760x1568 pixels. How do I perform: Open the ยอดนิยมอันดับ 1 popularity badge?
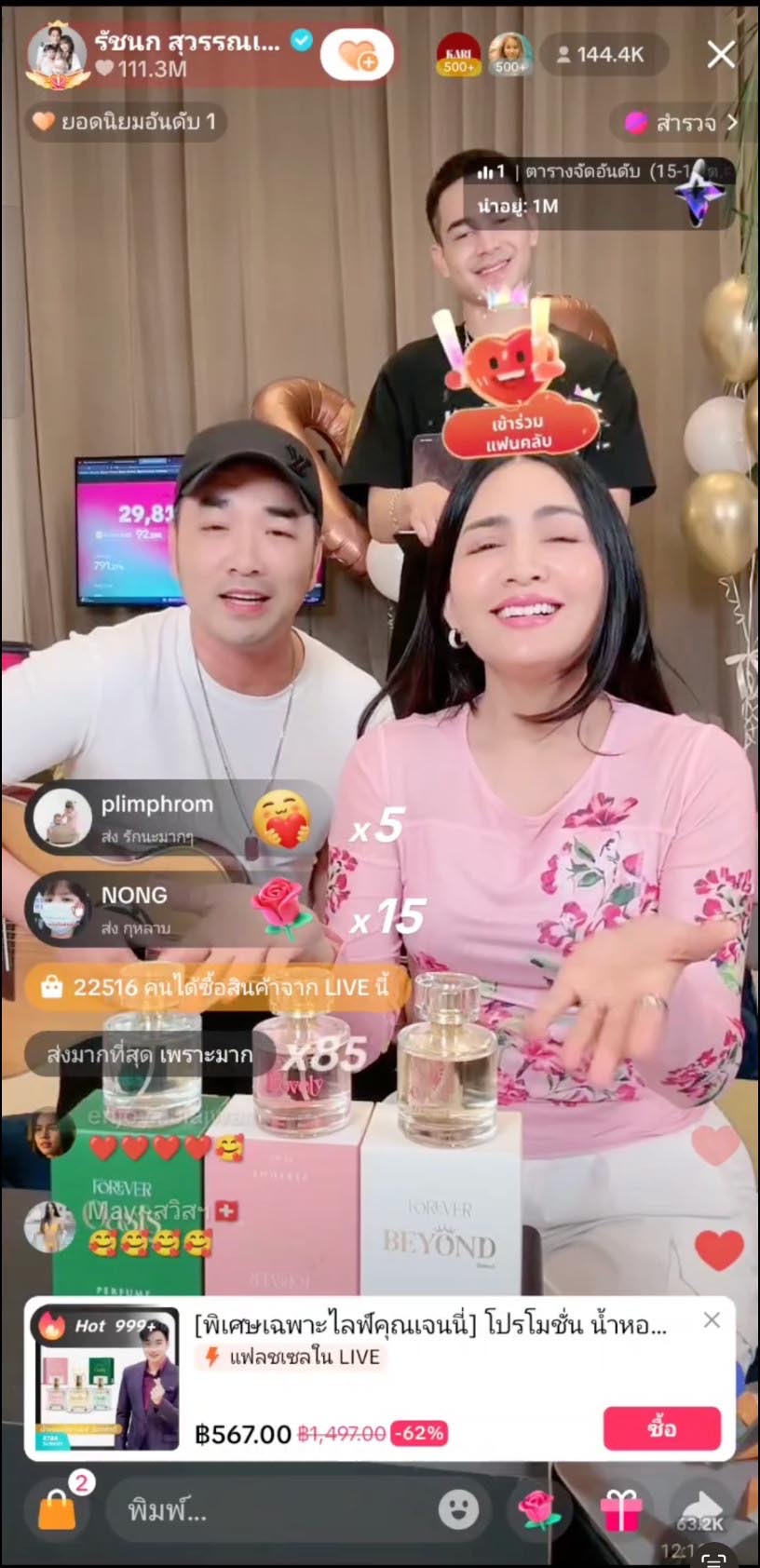click(126, 122)
